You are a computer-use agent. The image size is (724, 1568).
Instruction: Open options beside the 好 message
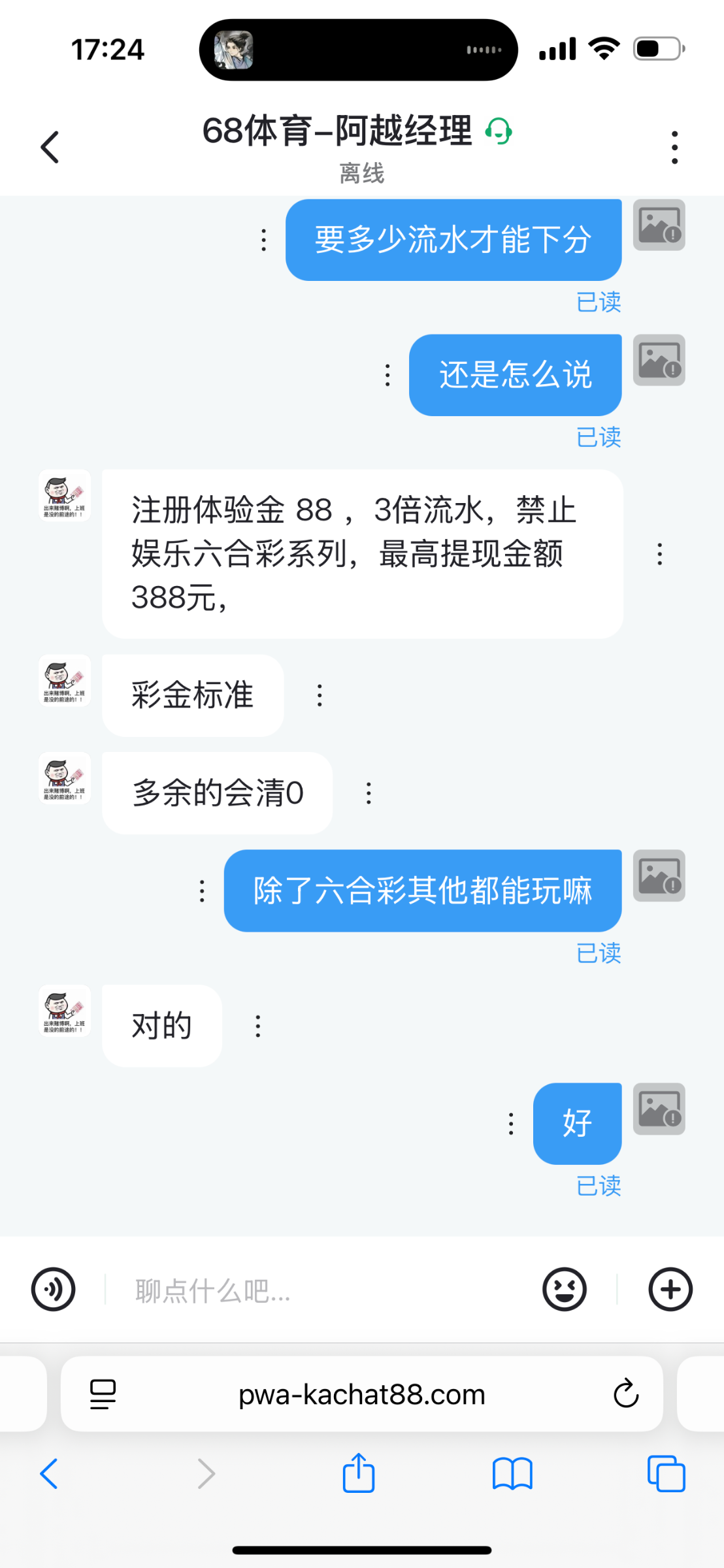pyautogui.click(x=511, y=1124)
